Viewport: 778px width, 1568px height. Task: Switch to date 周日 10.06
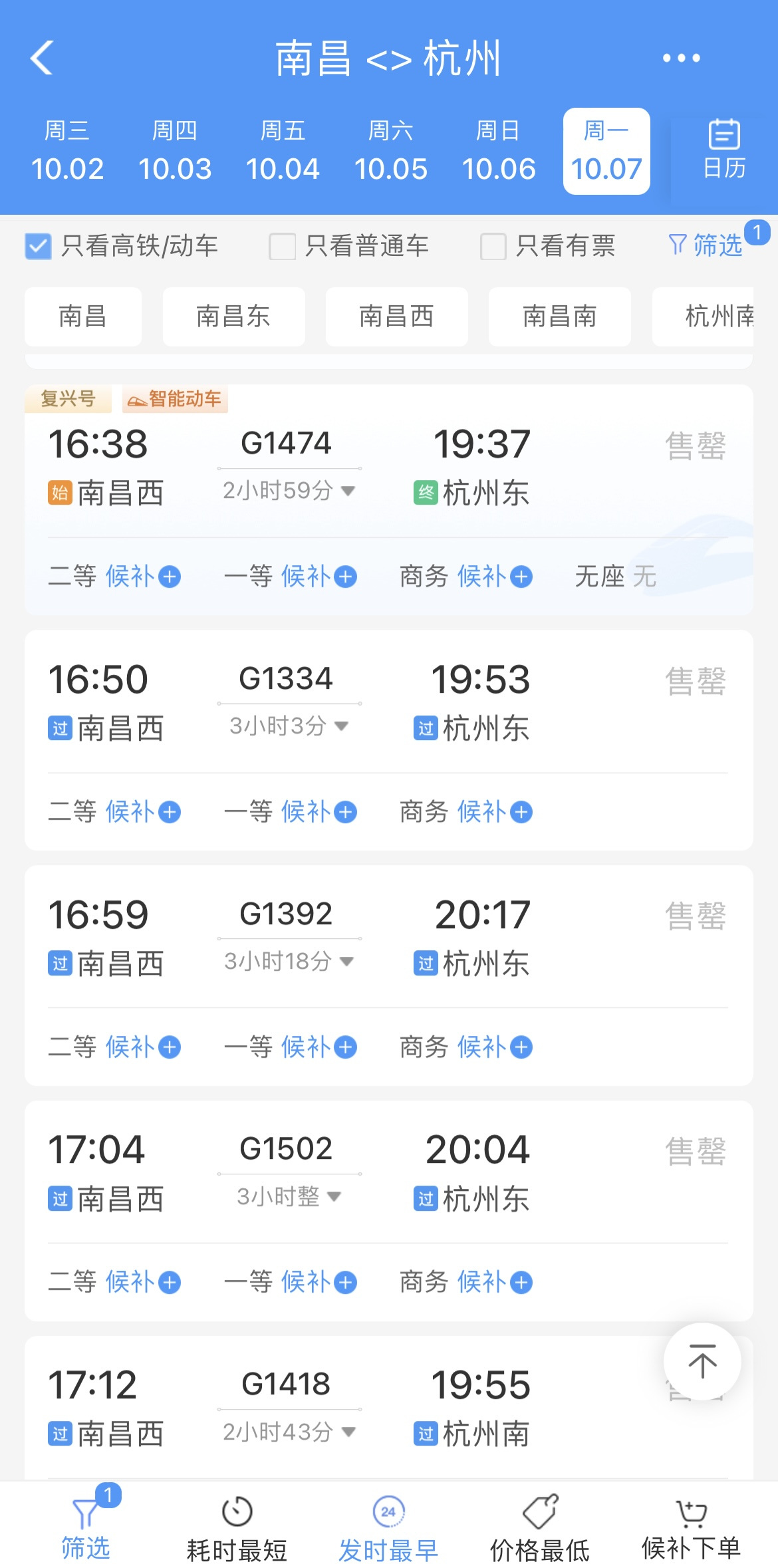coord(499,152)
